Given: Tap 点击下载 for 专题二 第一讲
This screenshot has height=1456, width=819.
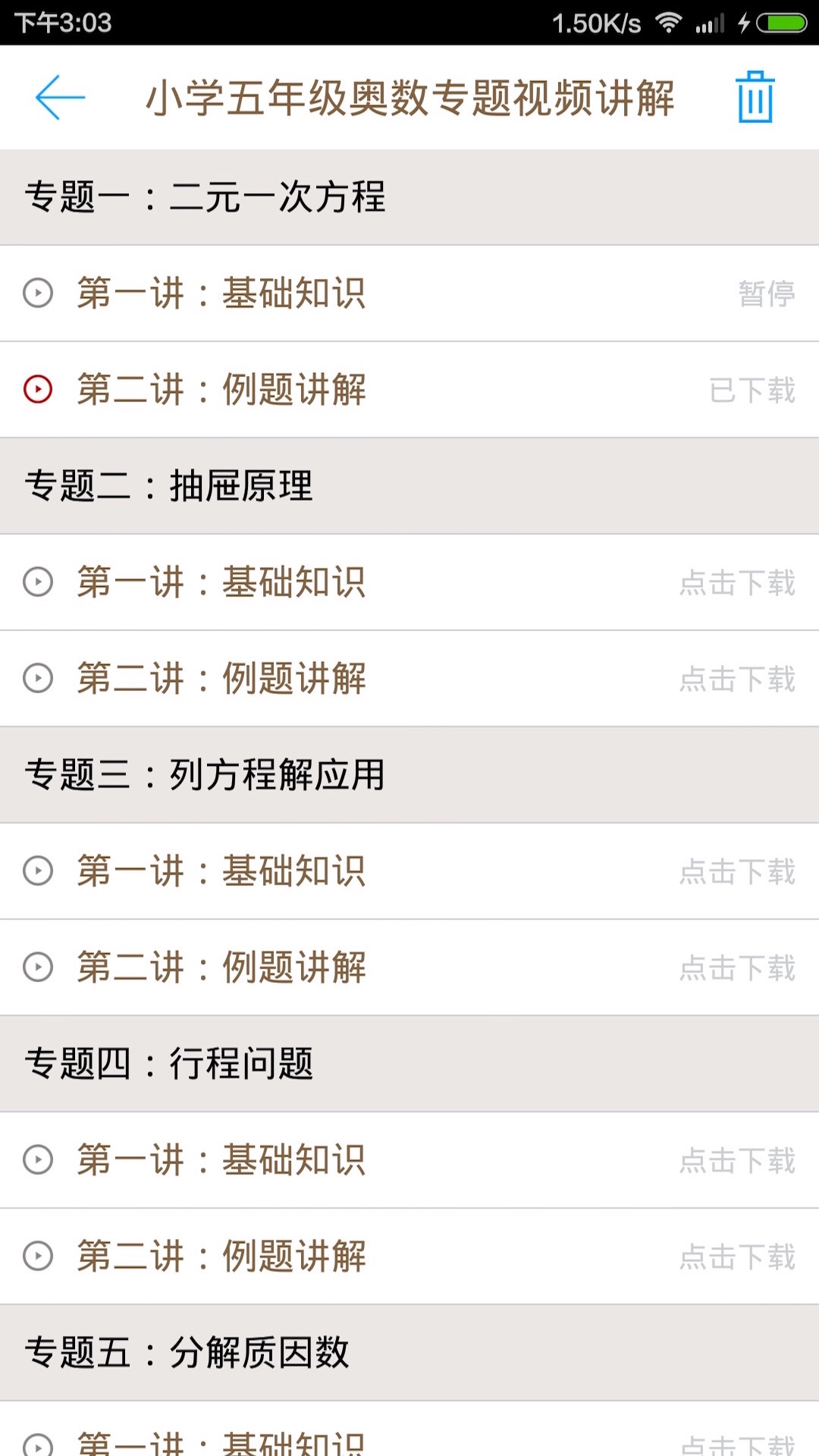Looking at the screenshot, I should (x=739, y=583).
